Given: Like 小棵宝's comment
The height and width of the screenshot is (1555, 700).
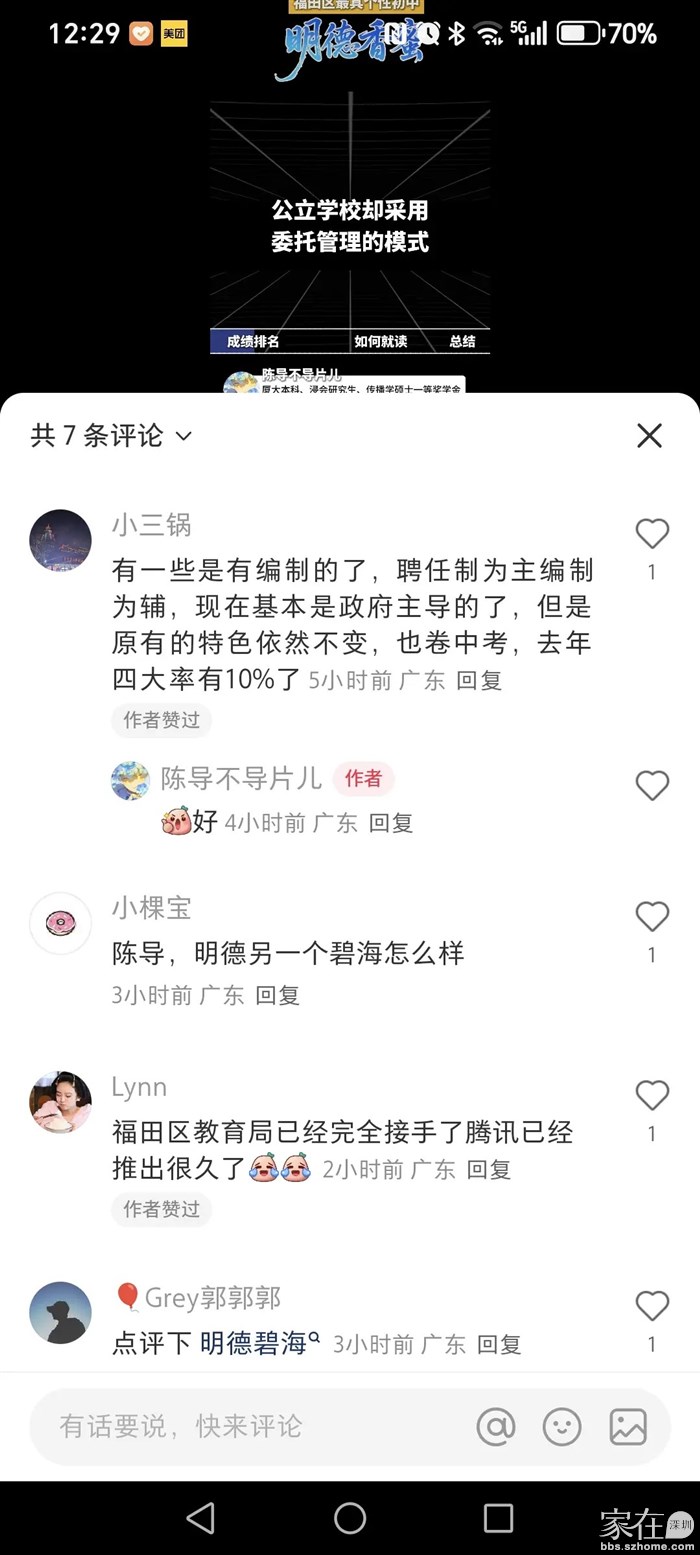Looking at the screenshot, I should click(652, 916).
